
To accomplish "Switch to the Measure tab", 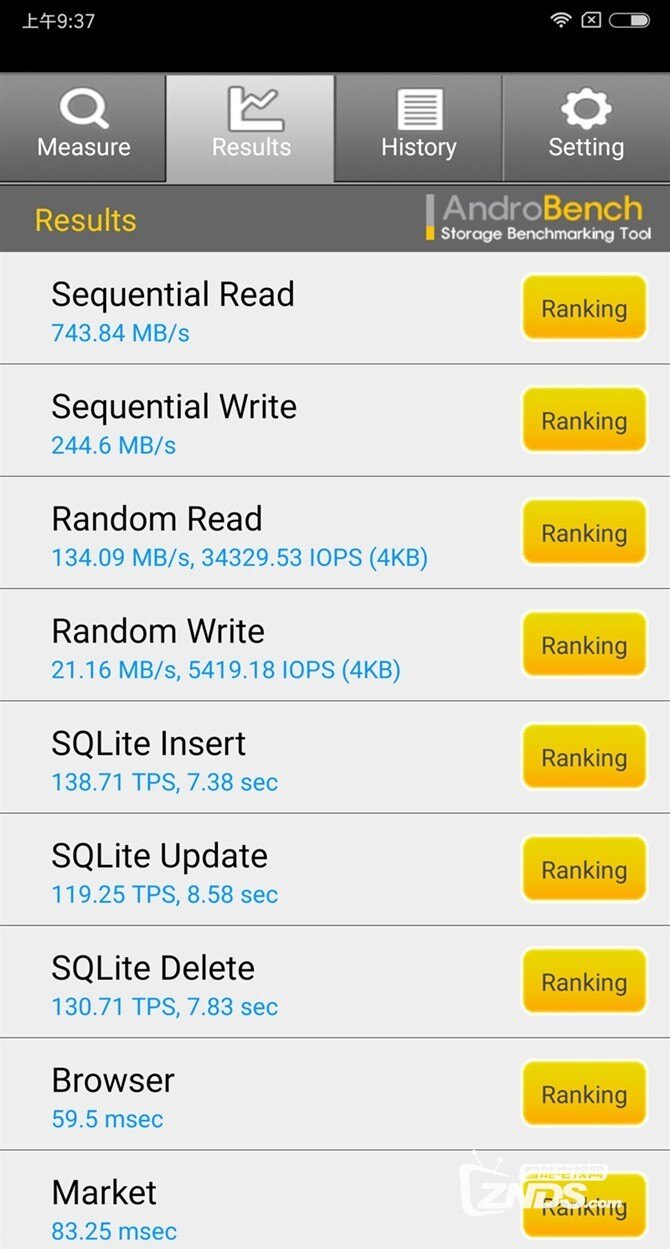I will click(x=84, y=128).
